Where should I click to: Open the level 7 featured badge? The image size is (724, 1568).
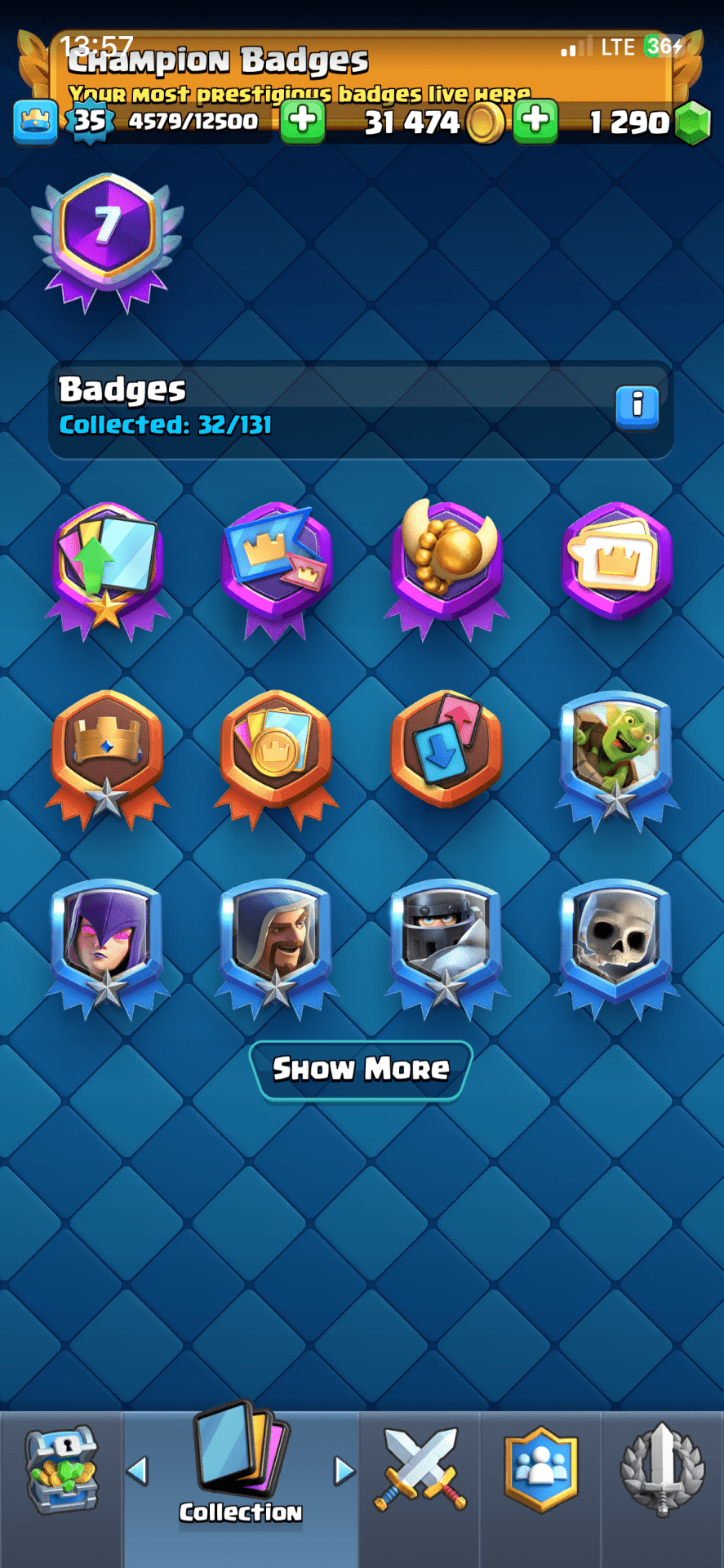(107, 237)
